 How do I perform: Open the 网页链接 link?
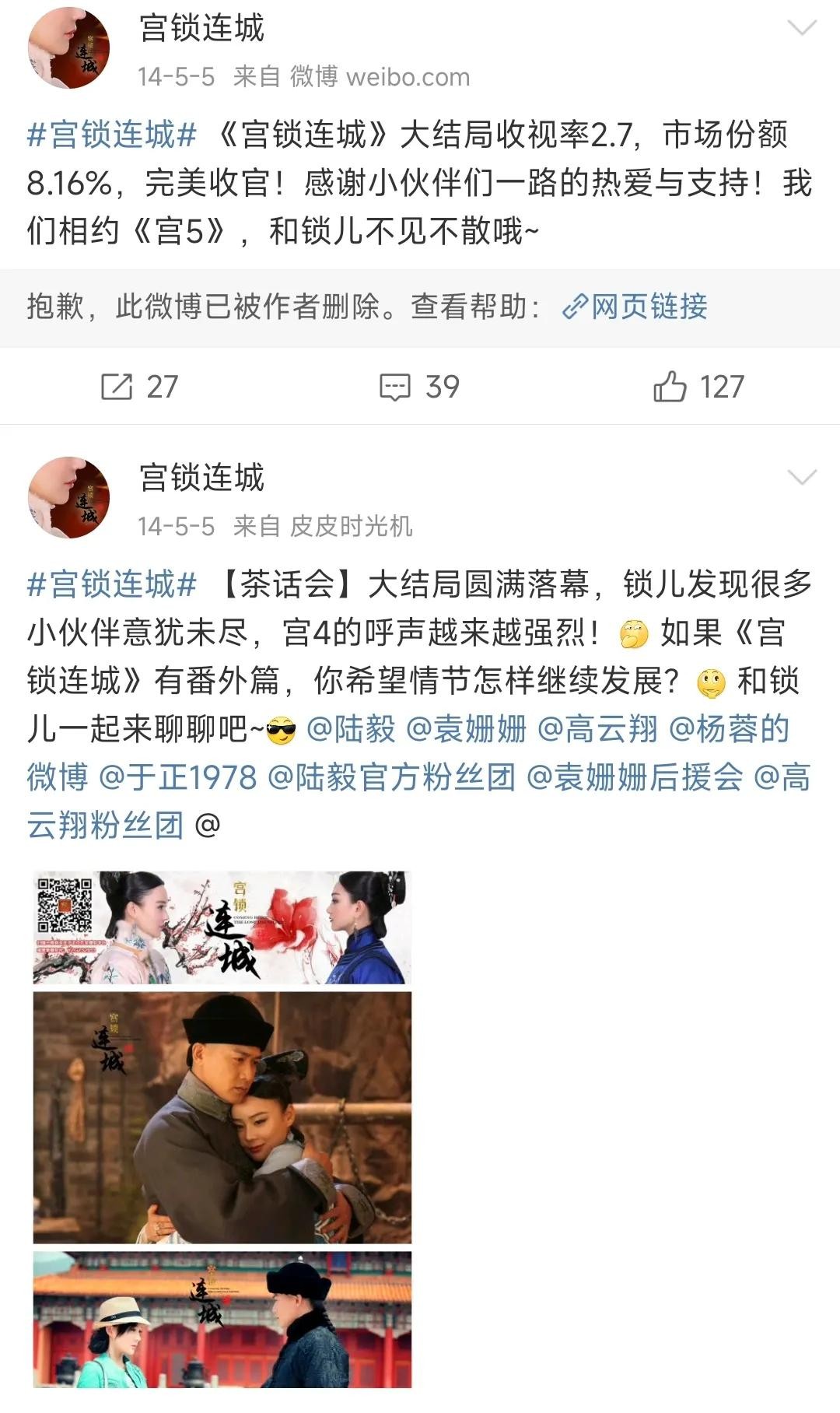[635, 307]
